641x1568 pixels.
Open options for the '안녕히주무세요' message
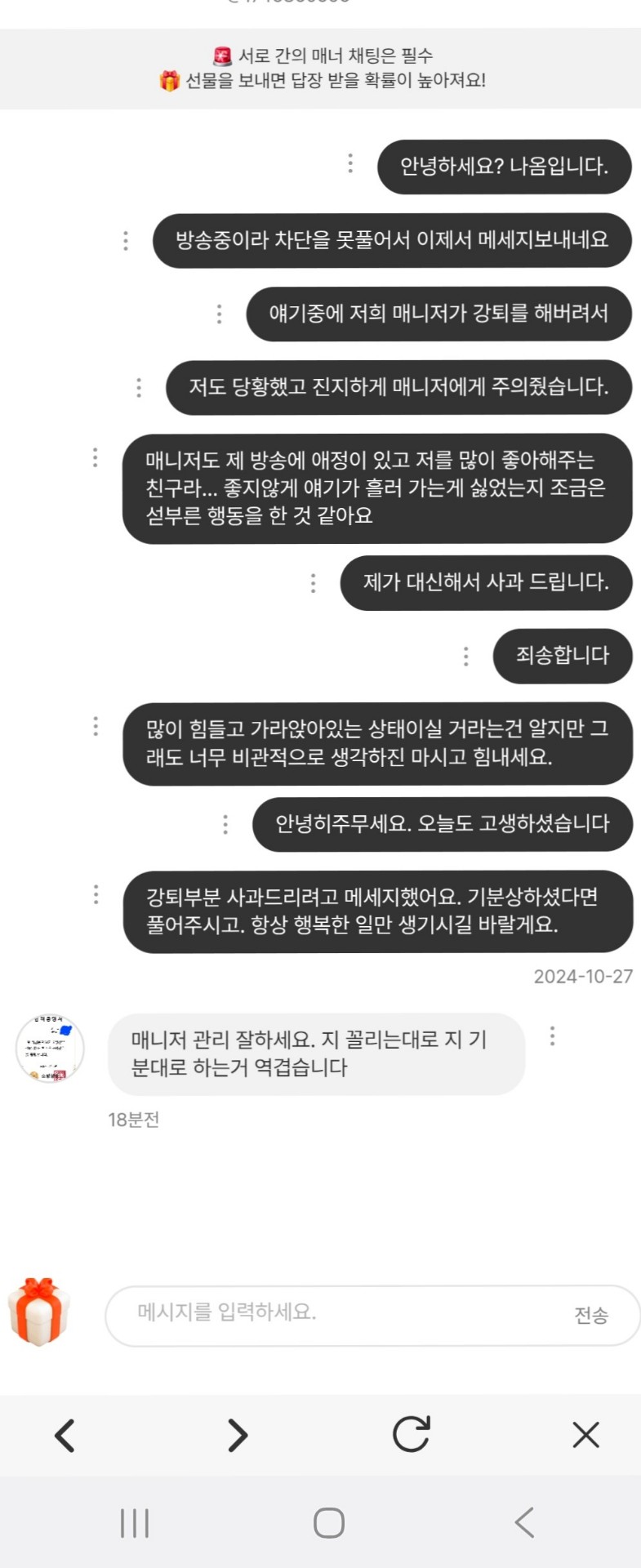click(225, 824)
